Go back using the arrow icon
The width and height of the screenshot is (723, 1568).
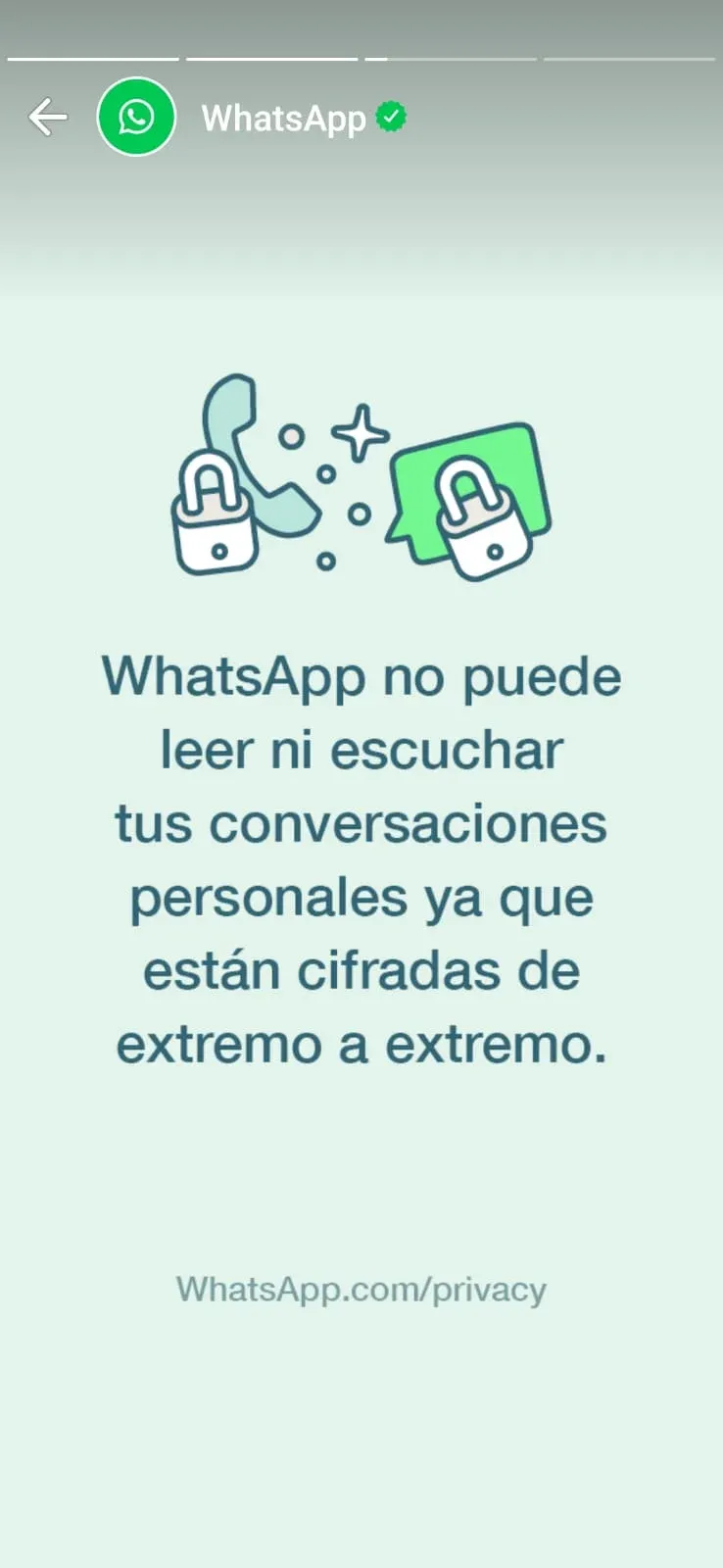click(x=47, y=118)
